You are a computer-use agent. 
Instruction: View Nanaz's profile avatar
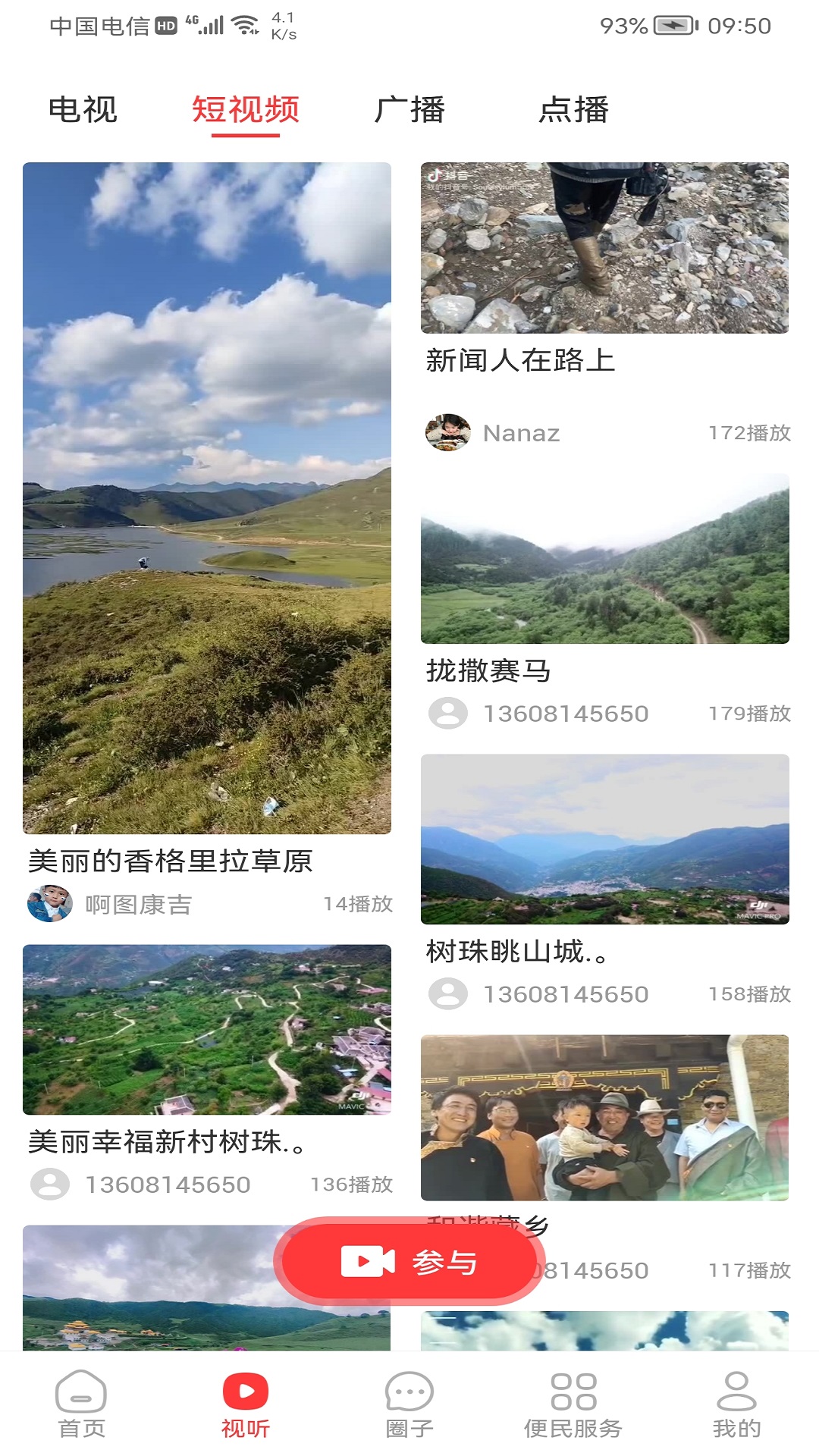point(448,433)
